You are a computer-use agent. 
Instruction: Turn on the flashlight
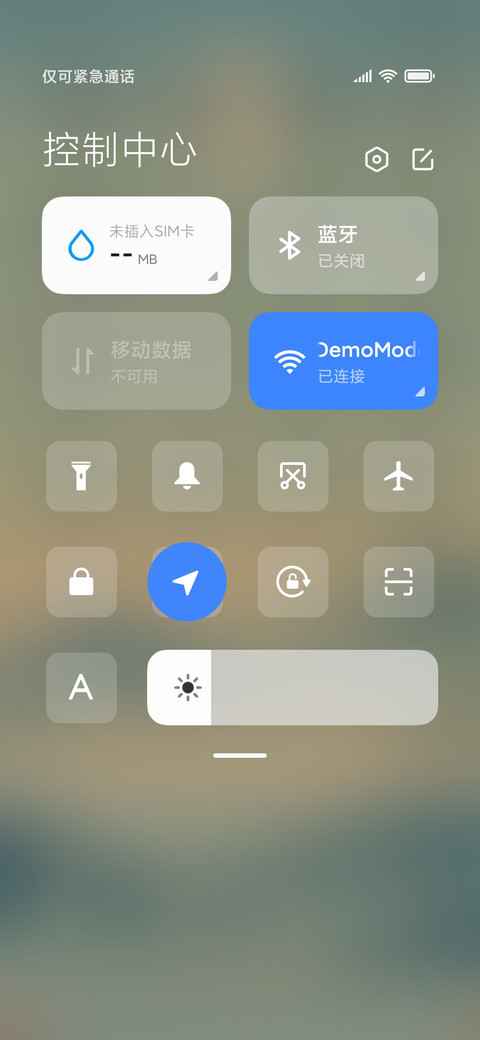click(x=82, y=476)
